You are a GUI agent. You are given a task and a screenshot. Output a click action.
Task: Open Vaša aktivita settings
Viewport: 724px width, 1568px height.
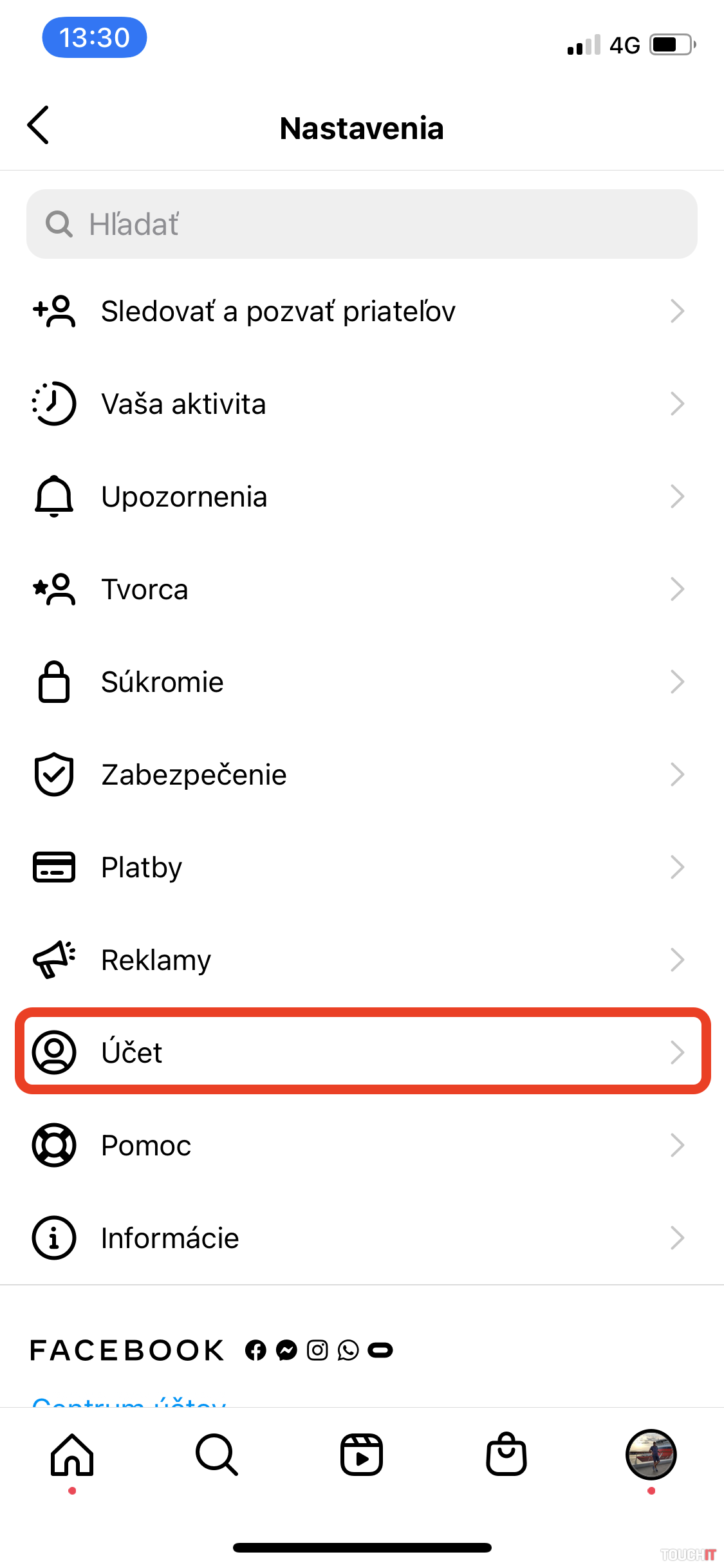[x=362, y=404]
